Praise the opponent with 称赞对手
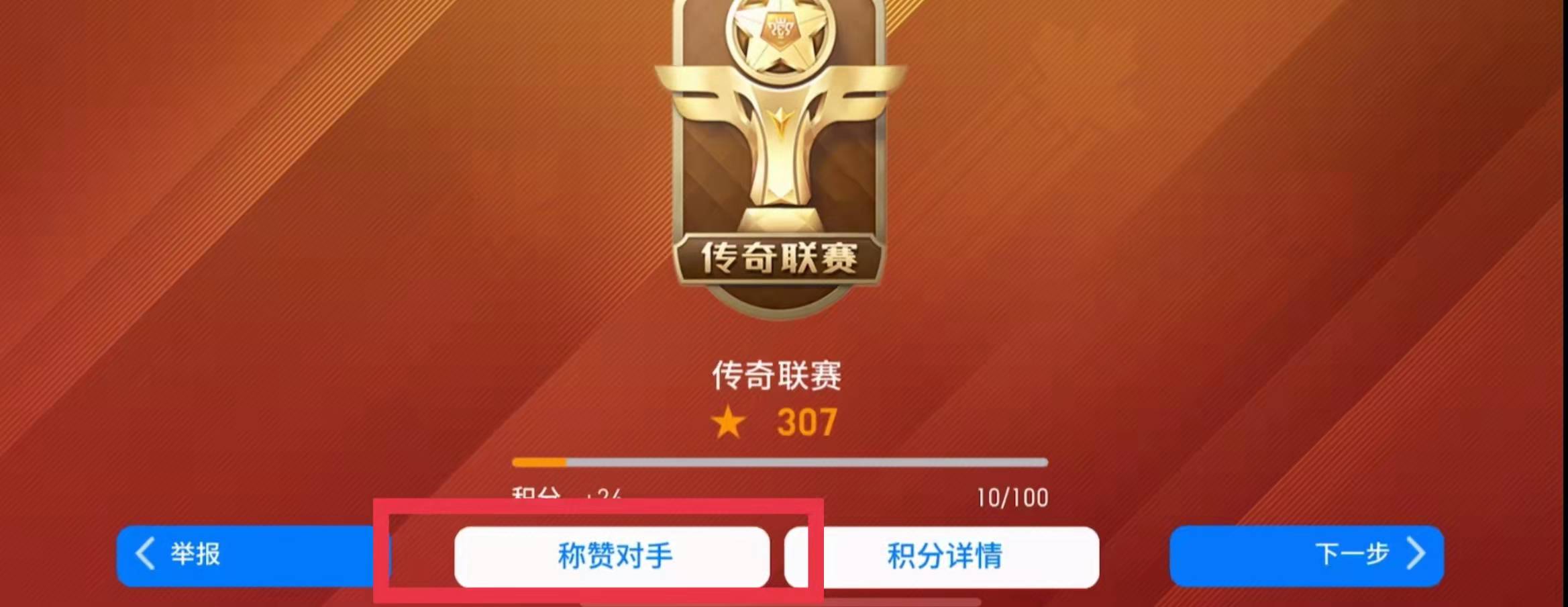Viewport: 1568px width, 607px height. tap(612, 556)
